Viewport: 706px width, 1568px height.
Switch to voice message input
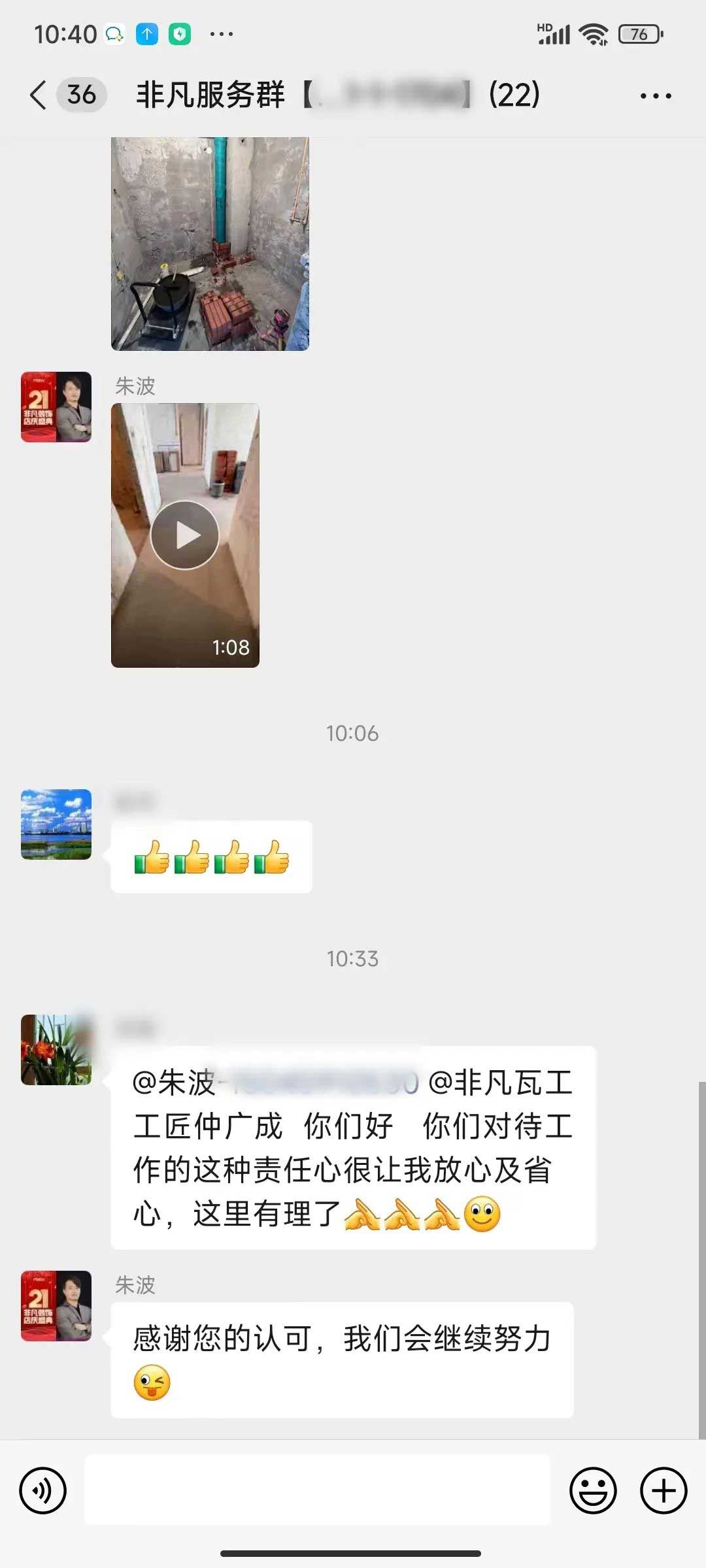point(43,1490)
